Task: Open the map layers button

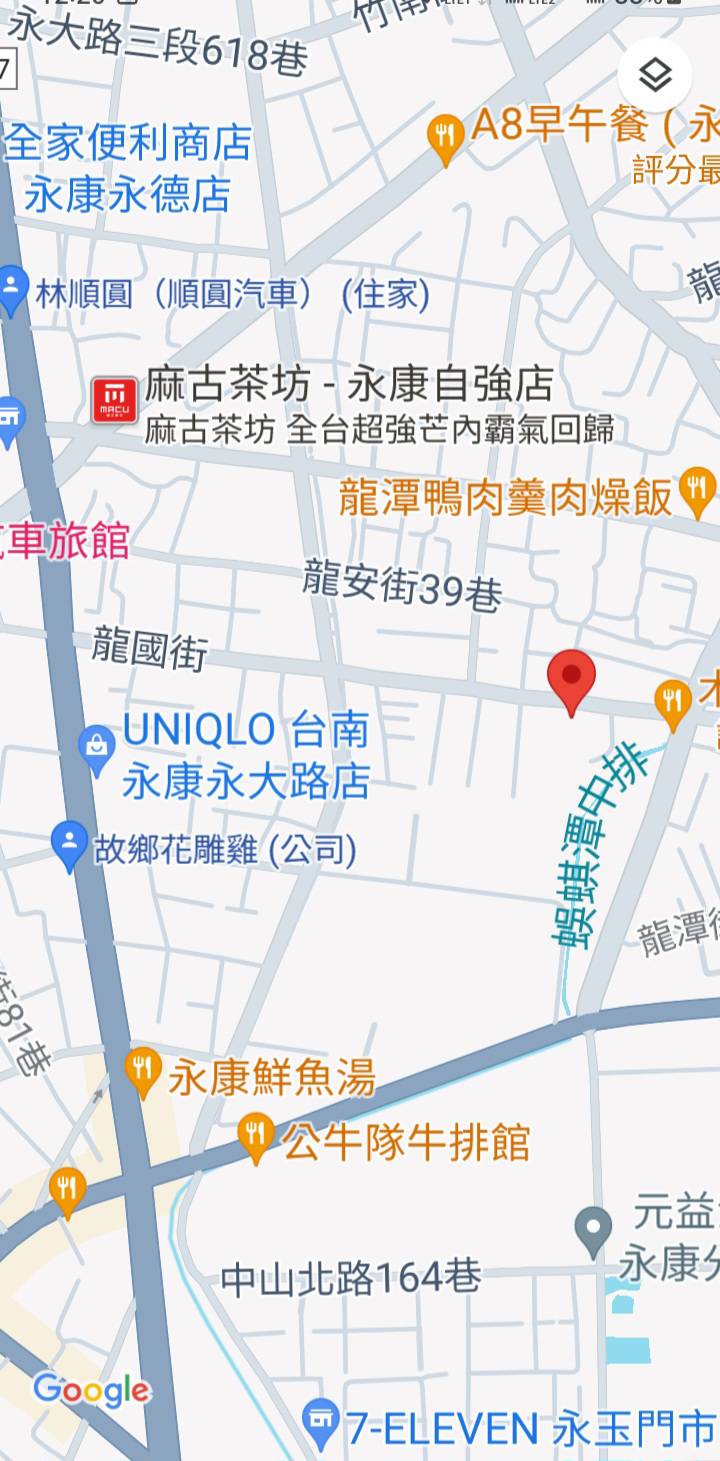Action: (x=655, y=75)
